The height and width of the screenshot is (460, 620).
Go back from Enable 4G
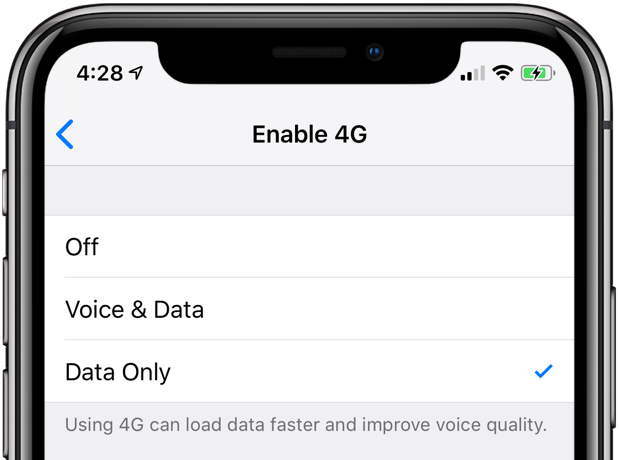65,134
